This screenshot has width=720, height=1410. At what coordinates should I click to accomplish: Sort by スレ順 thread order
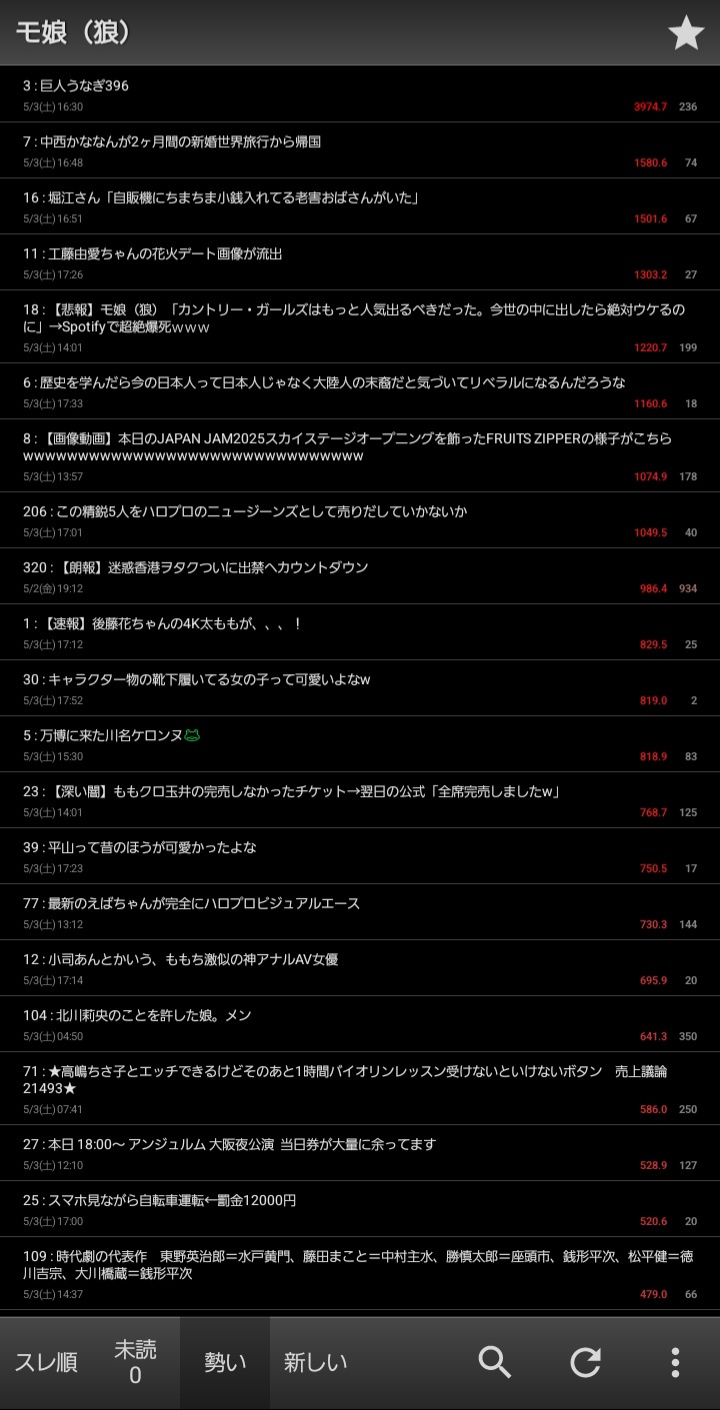(x=46, y=1362)
